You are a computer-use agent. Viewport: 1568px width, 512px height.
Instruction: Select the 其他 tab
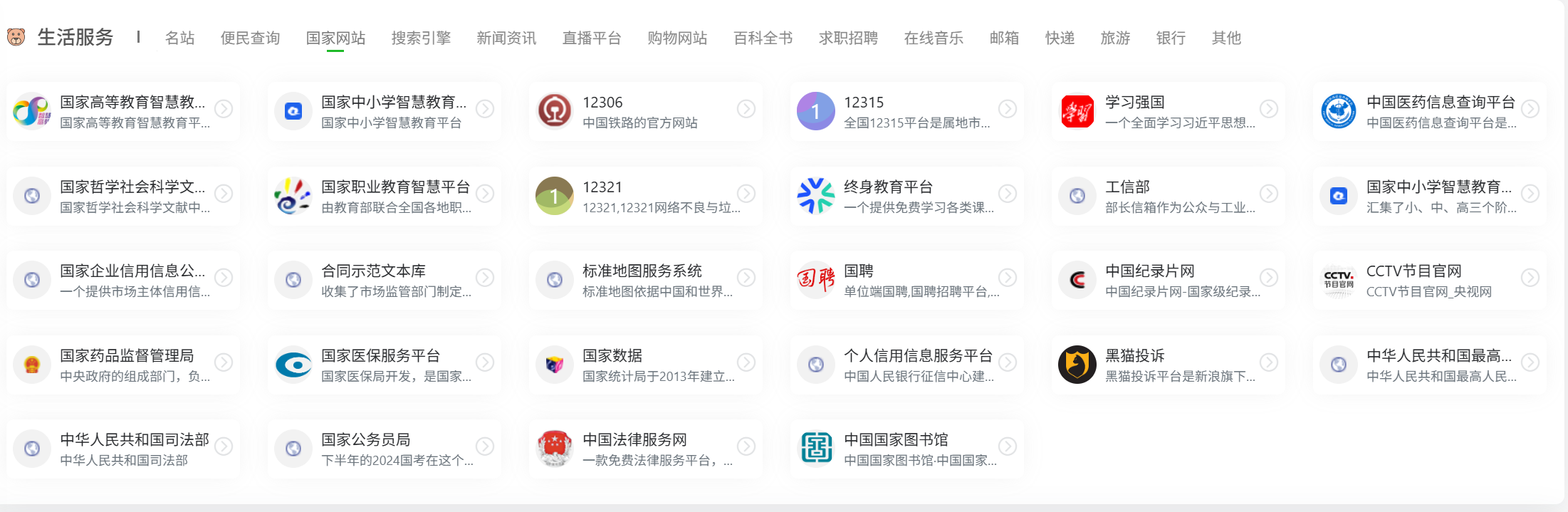(x=1226, y=38)
